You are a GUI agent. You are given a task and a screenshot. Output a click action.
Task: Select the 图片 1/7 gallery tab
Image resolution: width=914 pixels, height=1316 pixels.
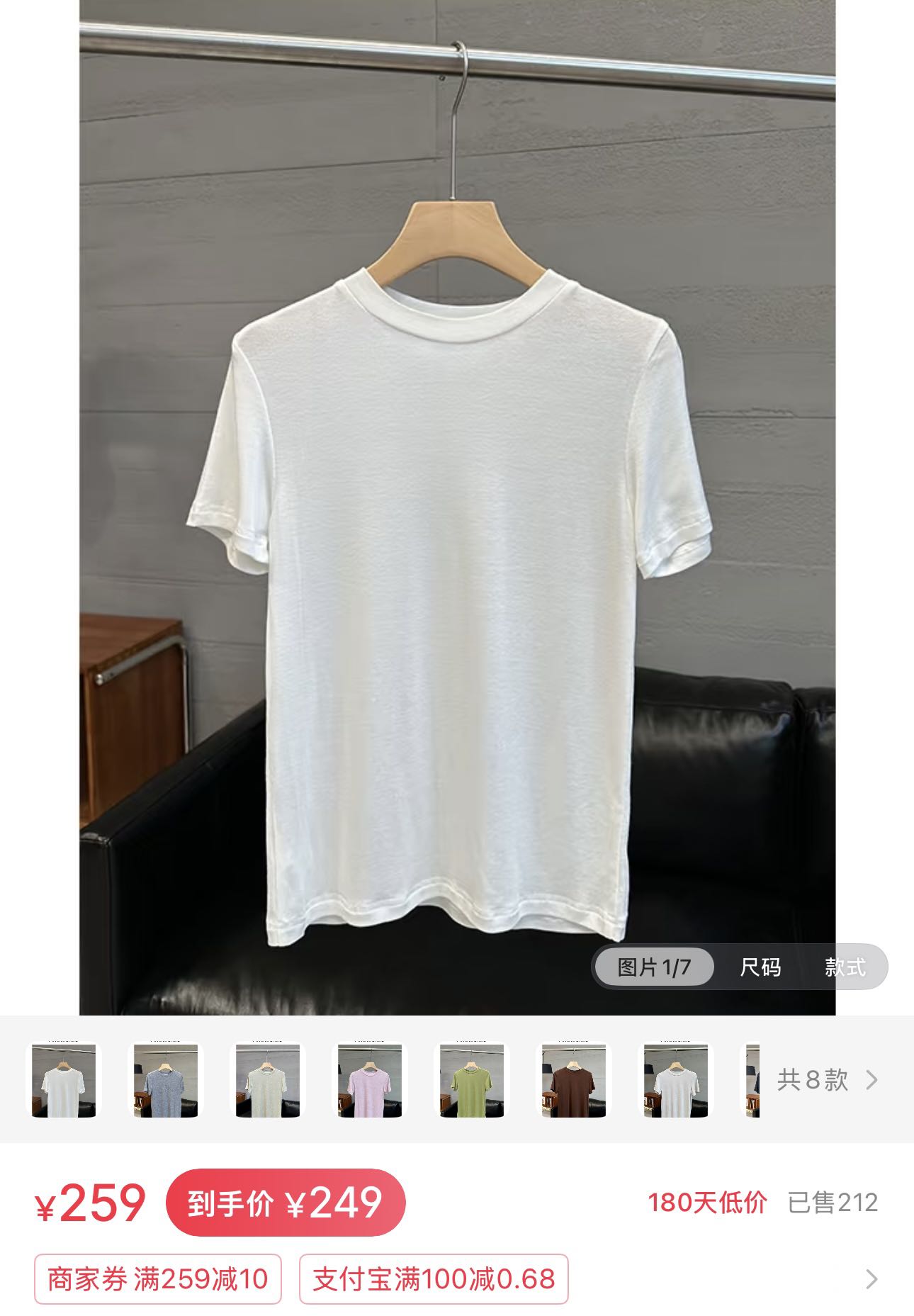point(654,967)
